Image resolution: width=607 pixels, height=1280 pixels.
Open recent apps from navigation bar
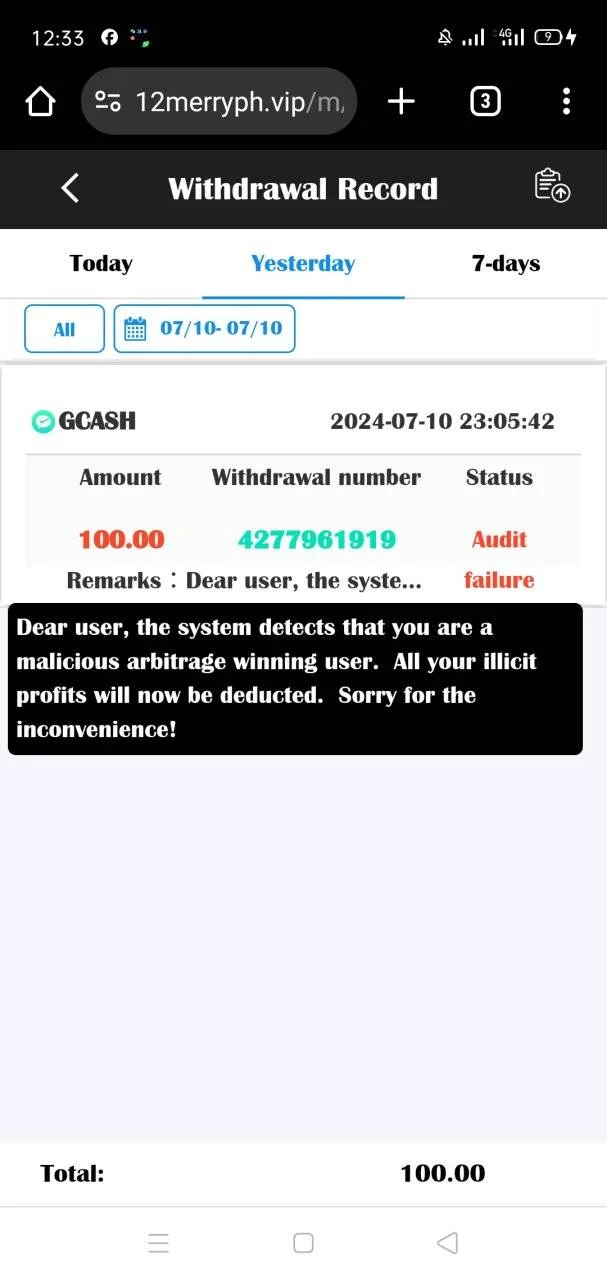point(158,1243)
